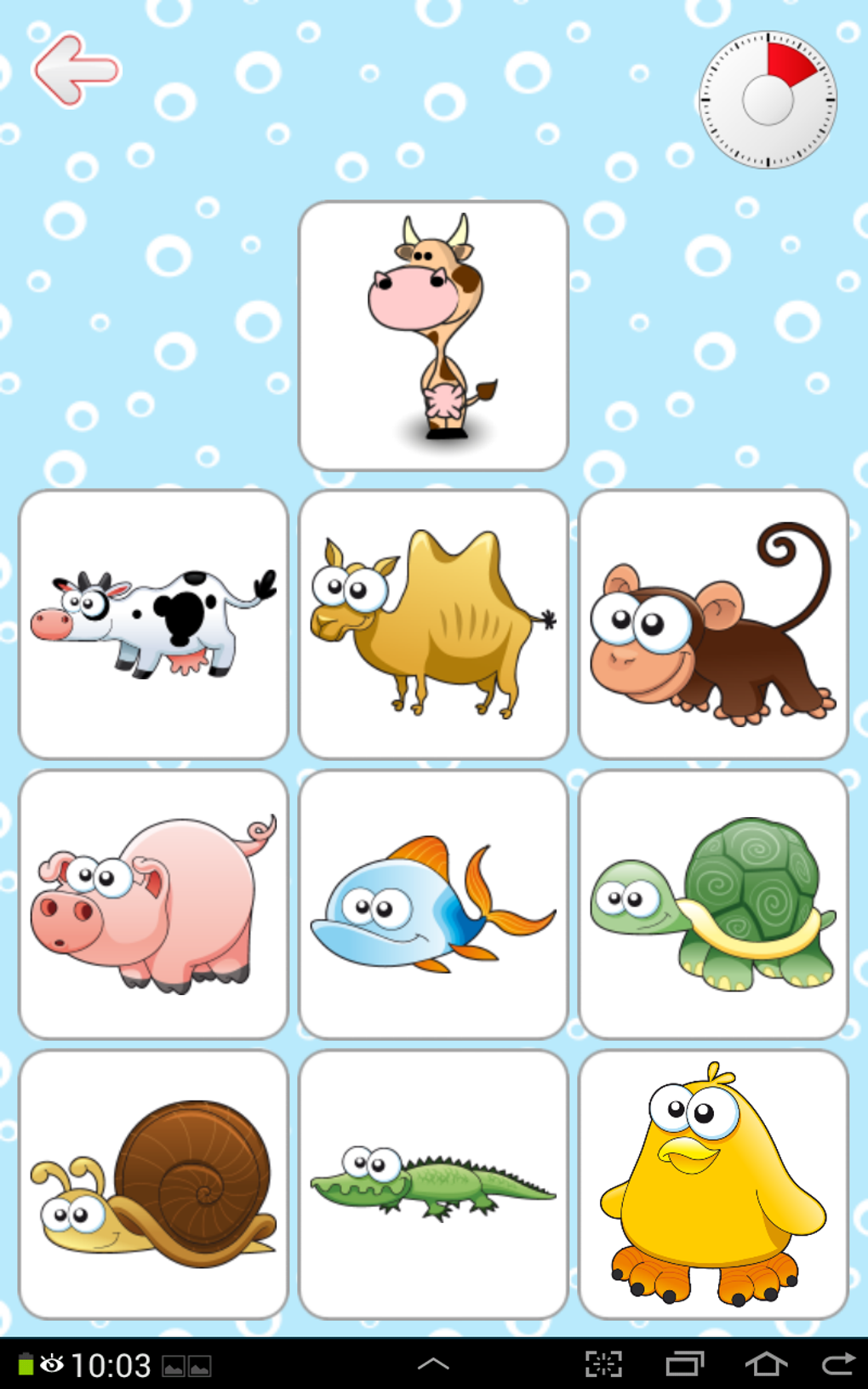868x1389 pixels.
Task: Pick the snail card
Action: pyautogui.click(x=154, y=1184)
